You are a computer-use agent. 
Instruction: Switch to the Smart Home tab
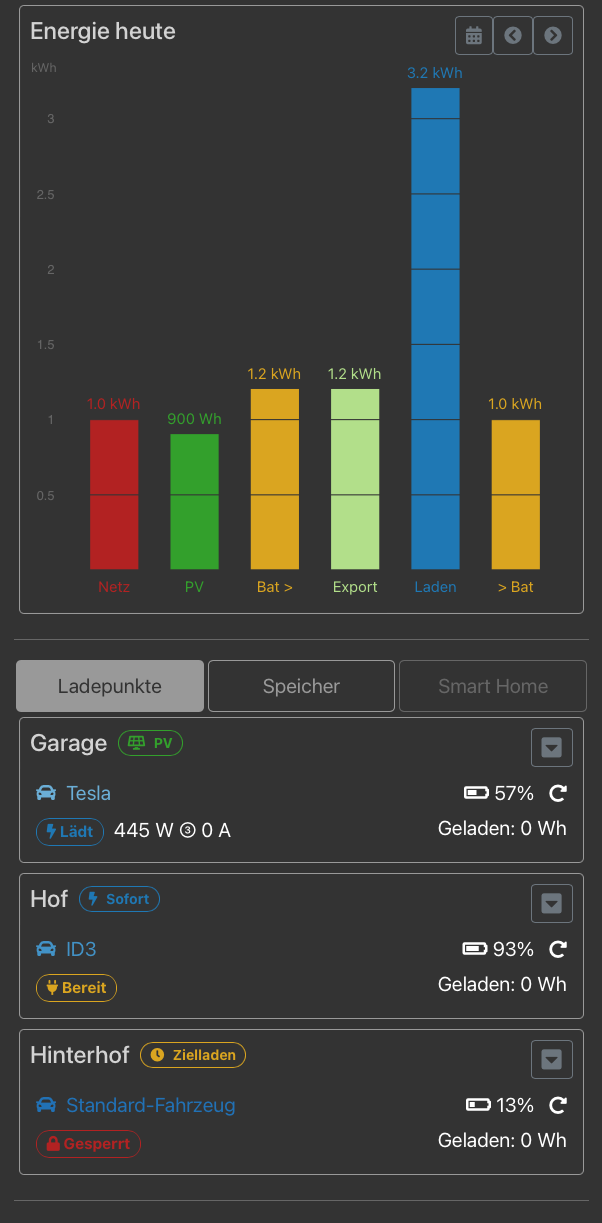point(493,686)
